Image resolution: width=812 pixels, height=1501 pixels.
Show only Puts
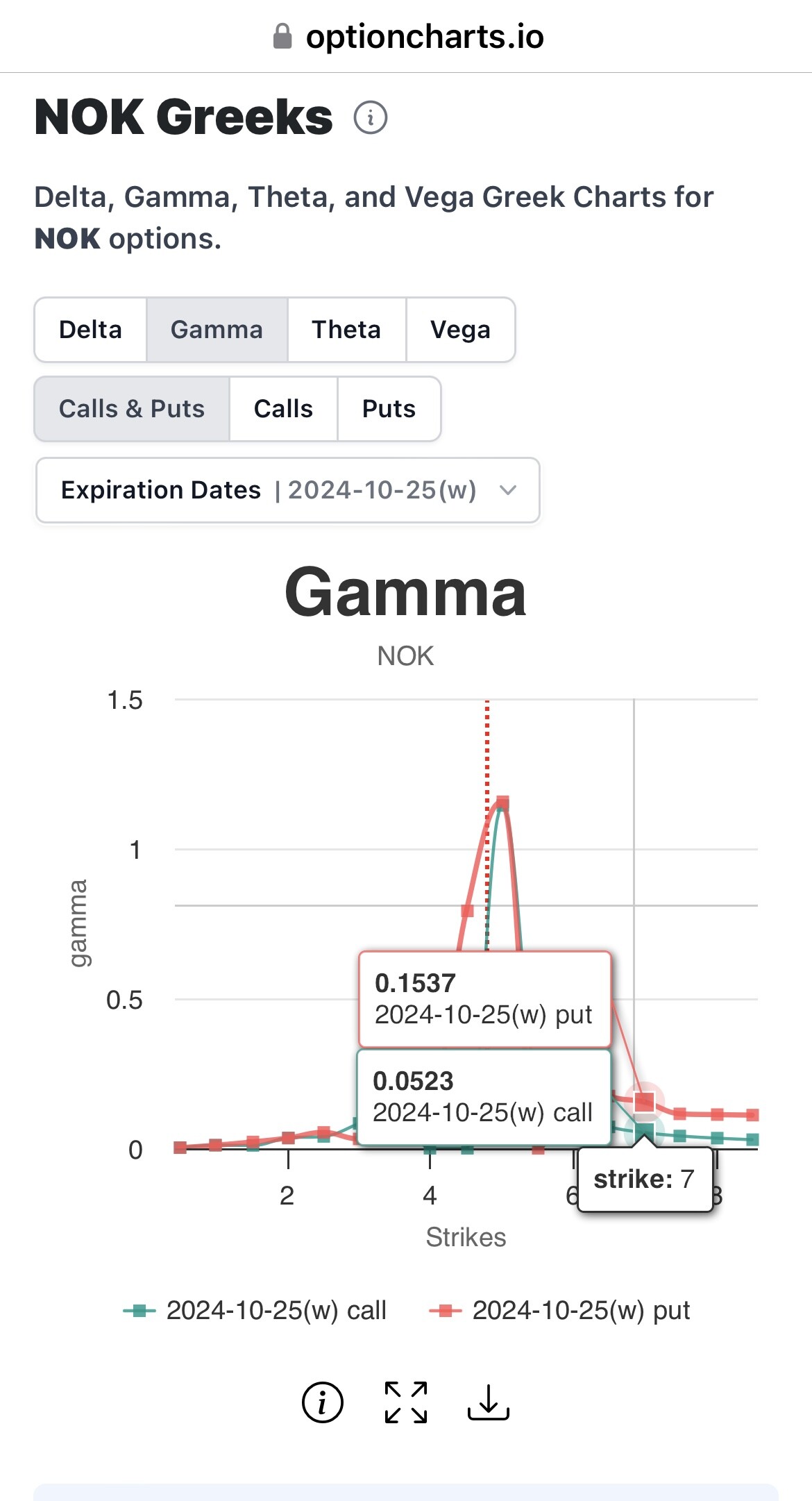pos(389,409)
